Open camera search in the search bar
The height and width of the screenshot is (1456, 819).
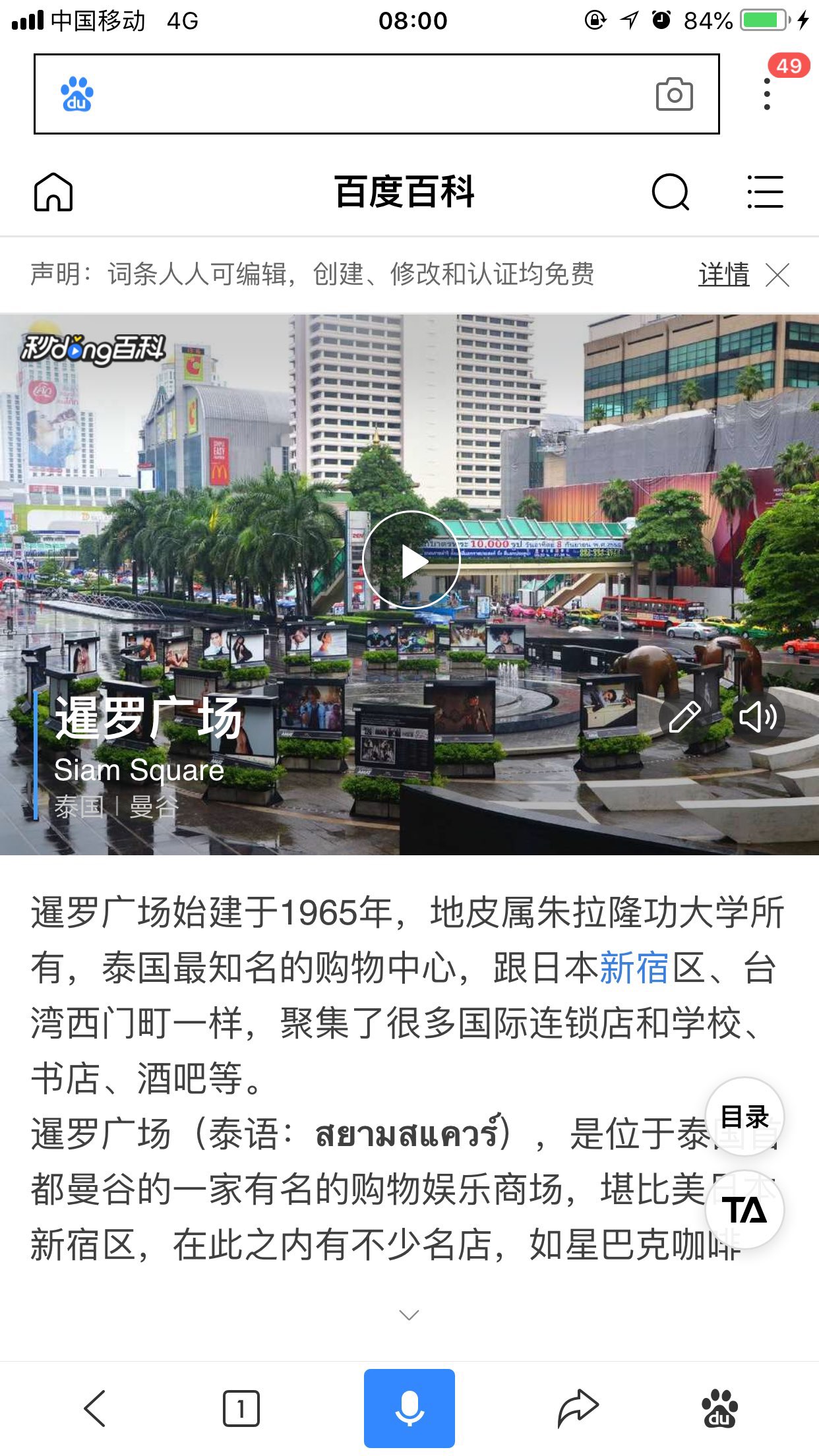click(x=674, y=94)
